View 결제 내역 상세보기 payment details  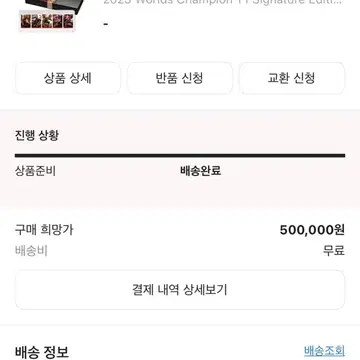180,290
